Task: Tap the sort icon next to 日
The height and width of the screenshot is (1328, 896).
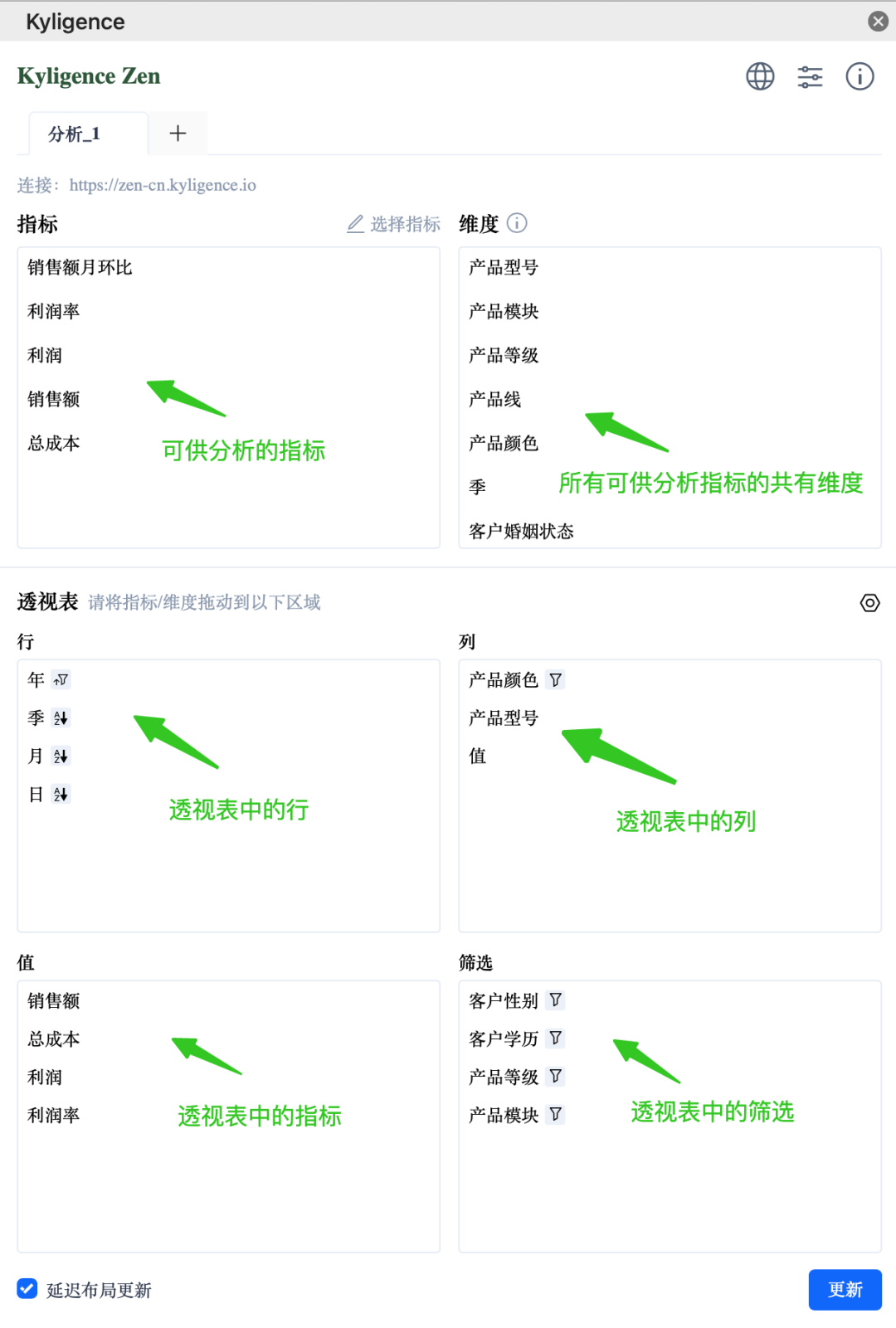Action: click(61, 795)
